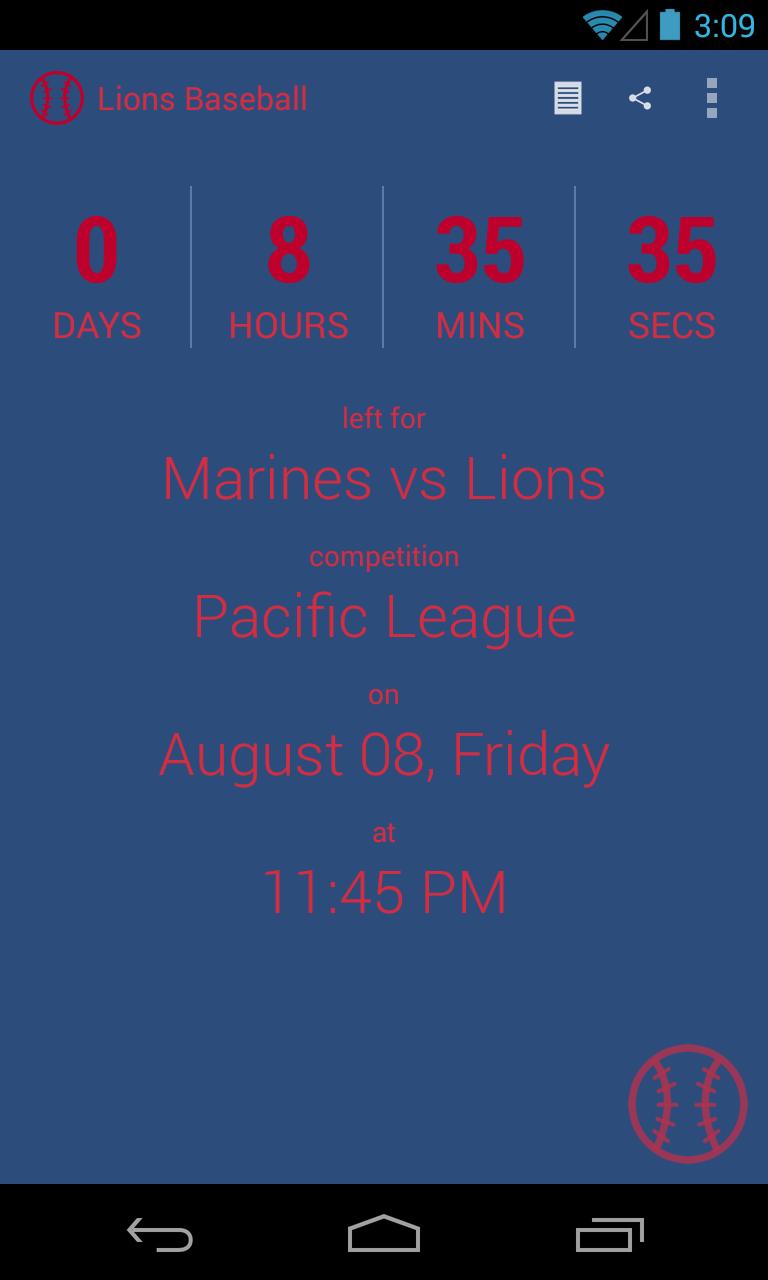Tap the Lions Baseball app icon
Viewport: 768px width, 1280px height.
[x=57, y=98]
